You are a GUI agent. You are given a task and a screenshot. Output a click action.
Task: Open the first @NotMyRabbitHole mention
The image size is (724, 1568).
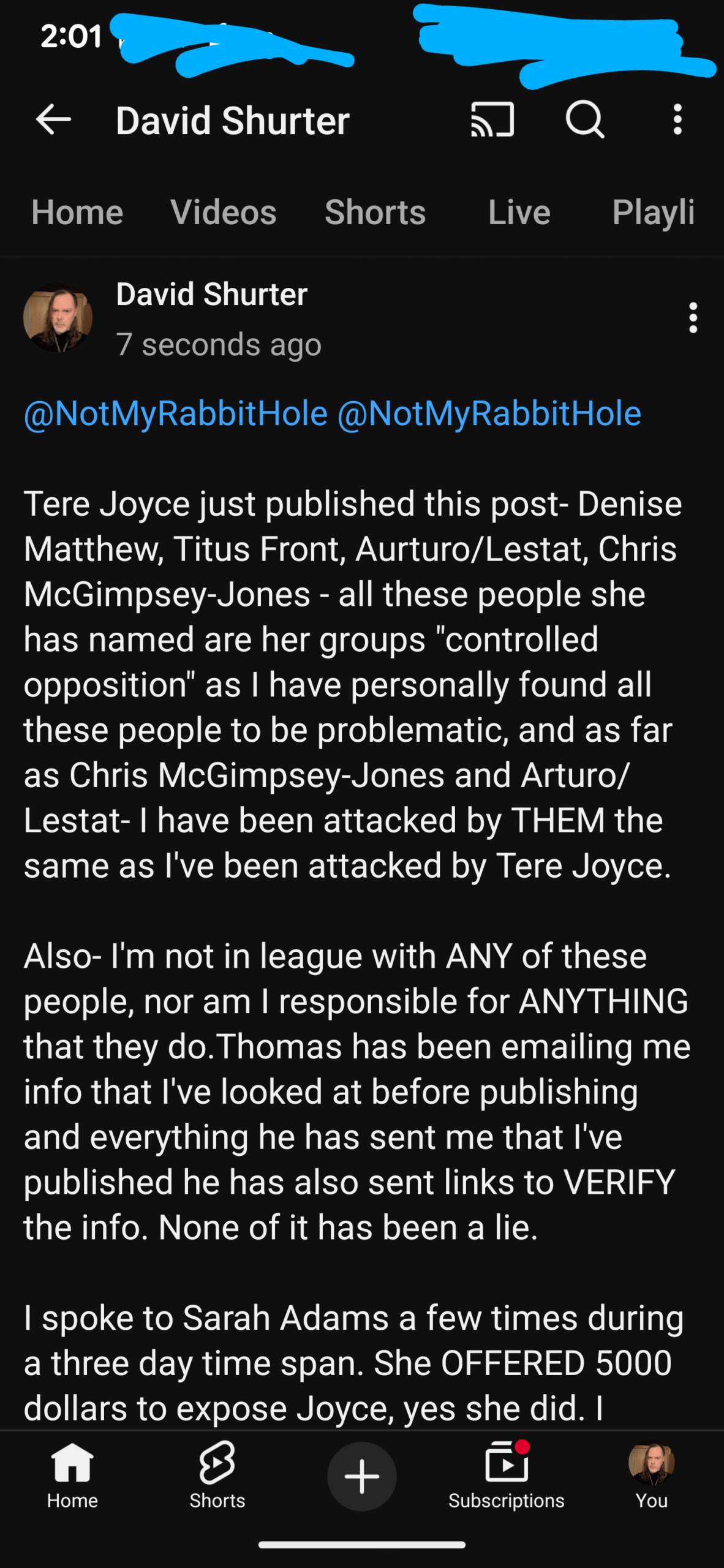(x=176, y=413)
